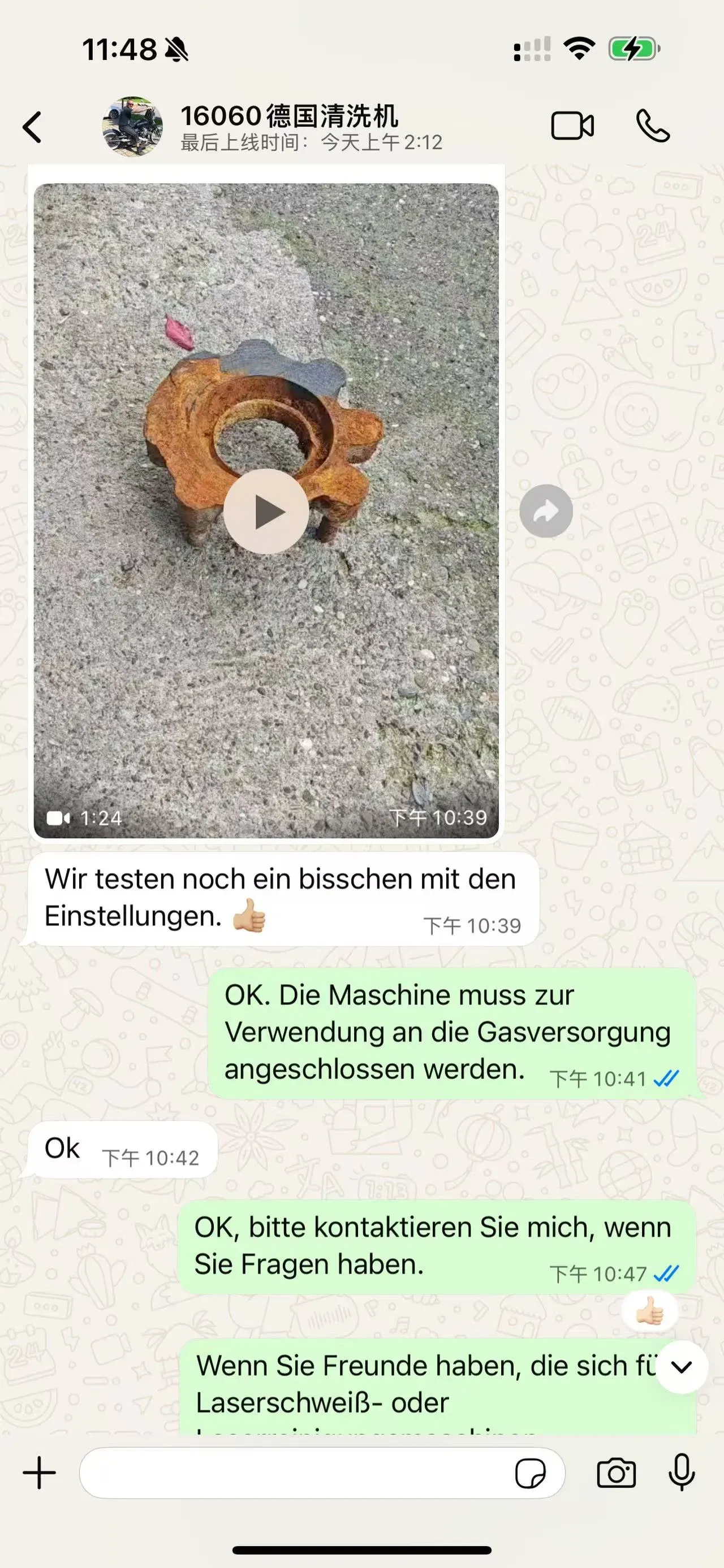The width and height of the screenshot is (724, 1568).
Task: Open contact info for 16060德国清洗机
Action: point(289,127)
